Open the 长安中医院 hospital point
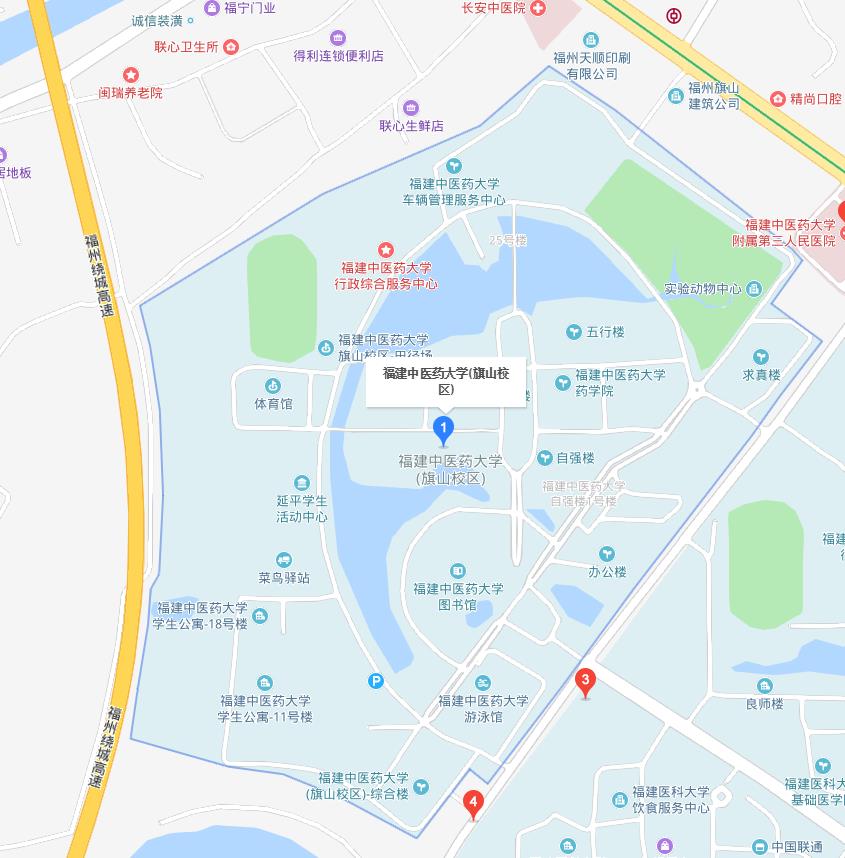 click(538, 8)
